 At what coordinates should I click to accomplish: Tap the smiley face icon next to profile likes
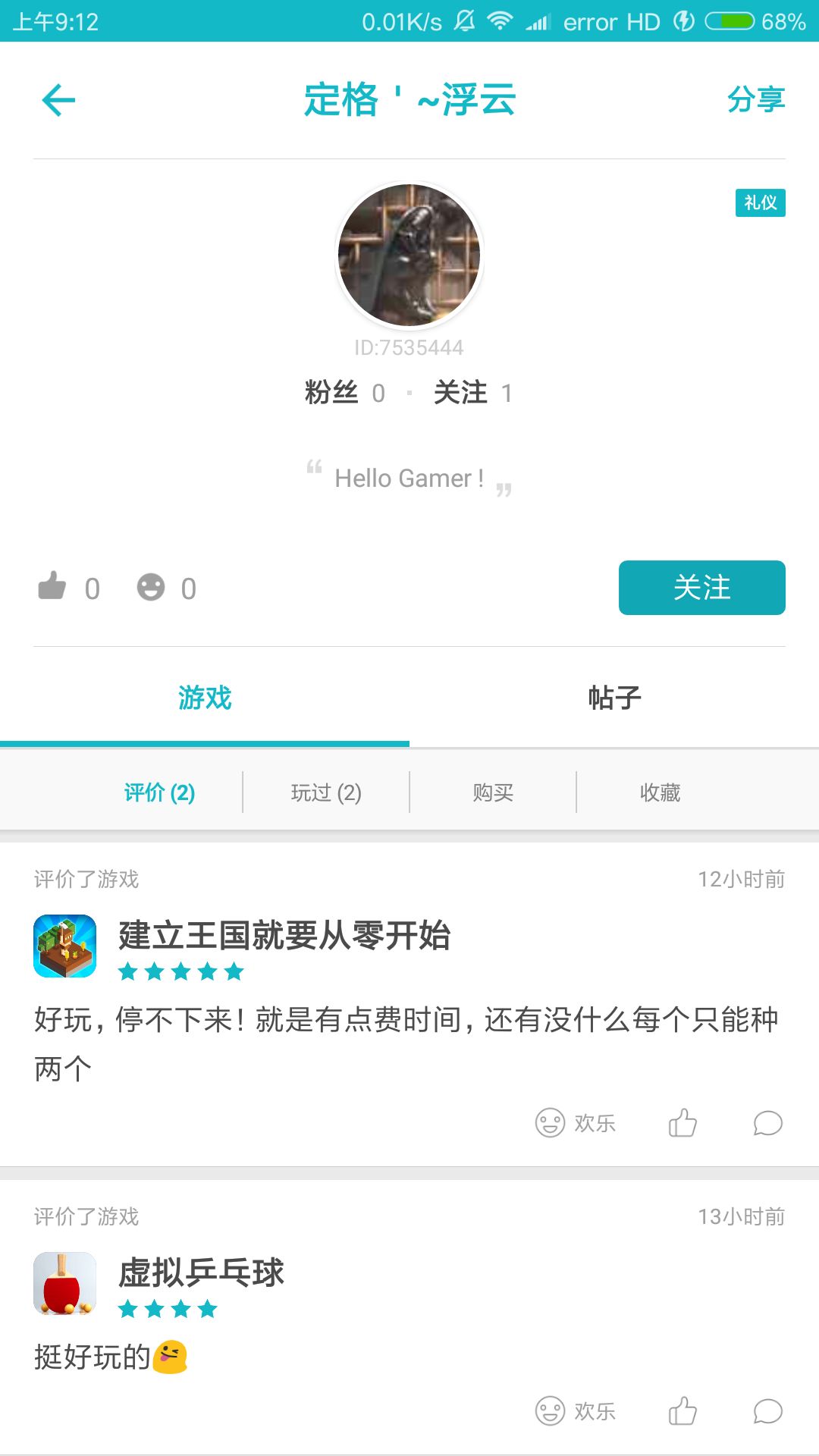tap(152, 587)
